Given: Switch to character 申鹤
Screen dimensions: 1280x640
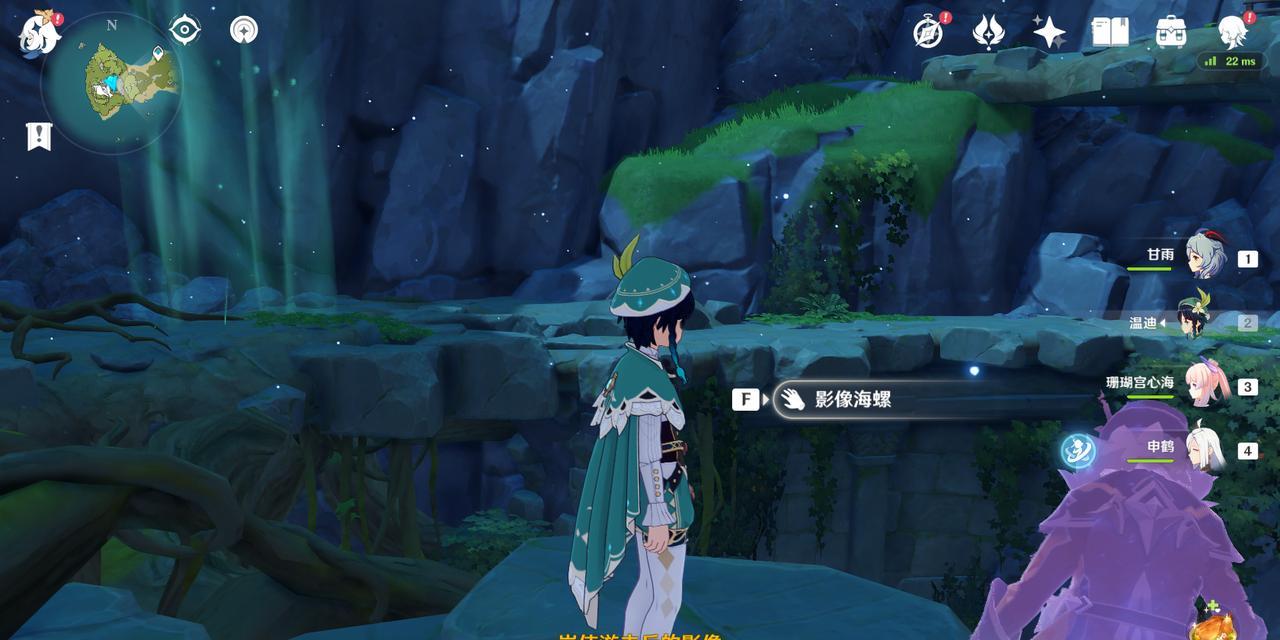Looking at the screenshot, I should coord(1204,449).
